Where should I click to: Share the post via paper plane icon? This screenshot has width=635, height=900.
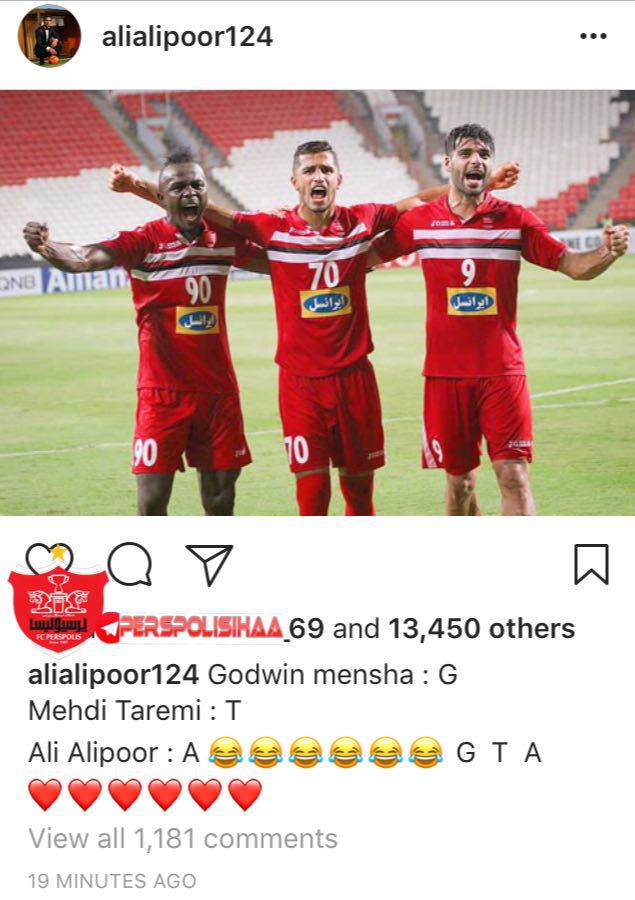210,565
